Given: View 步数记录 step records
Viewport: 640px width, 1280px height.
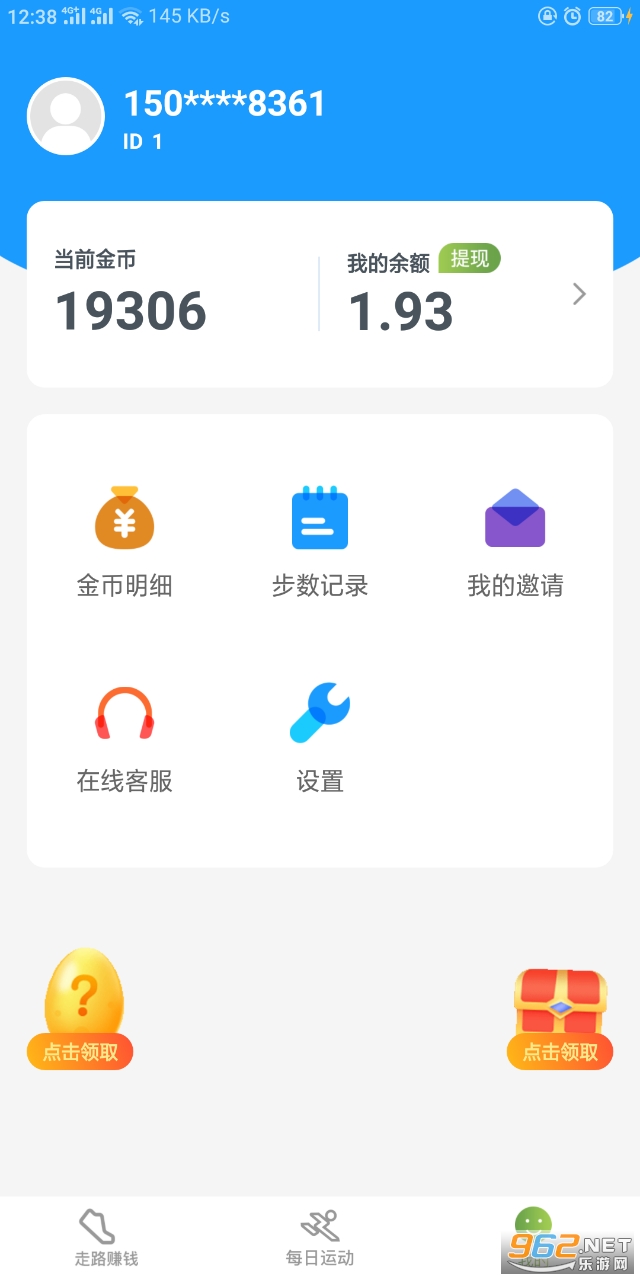Looking at the screenshot, I should [x=320, y=542].
